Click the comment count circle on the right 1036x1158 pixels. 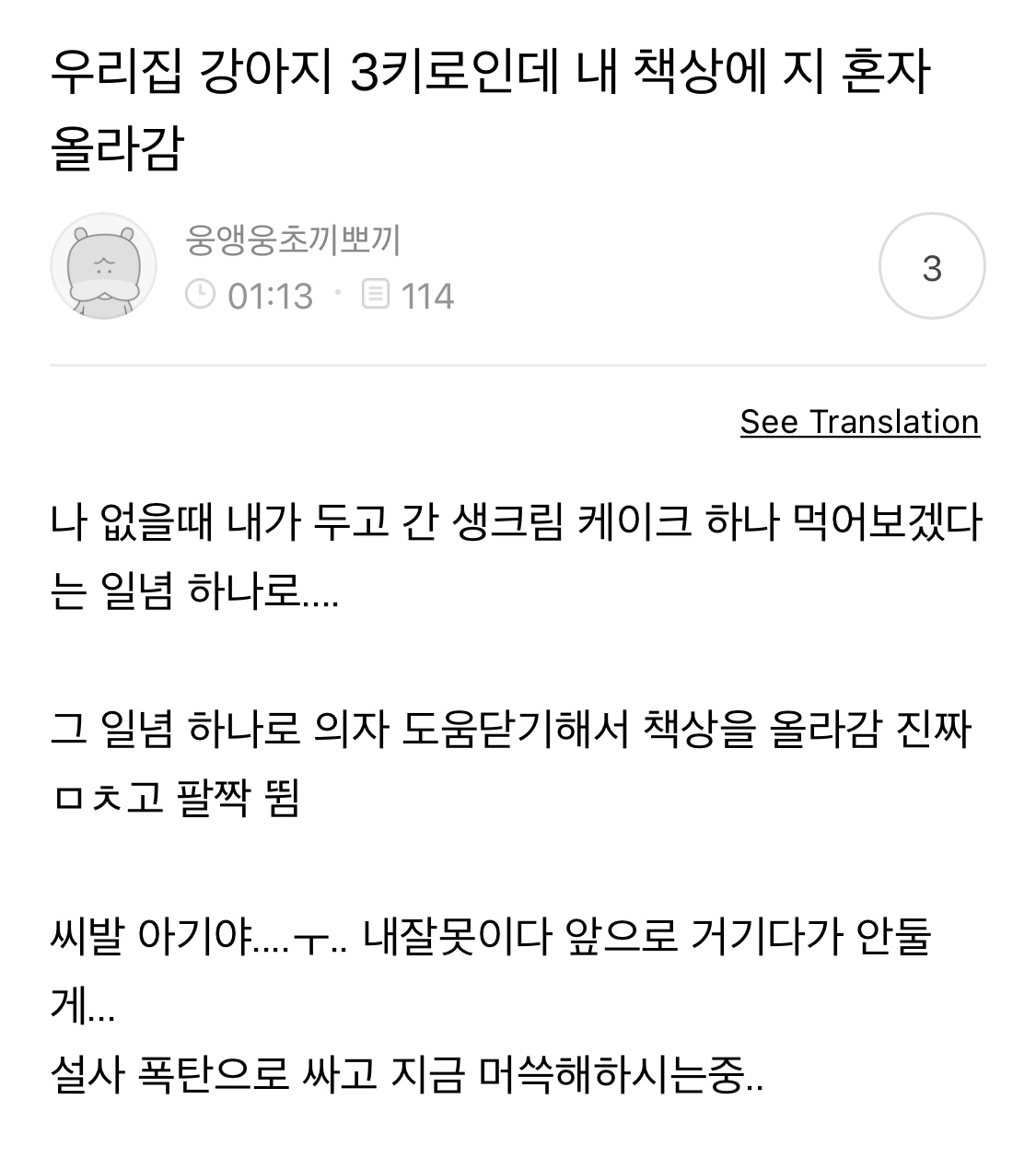click(932, 266)
